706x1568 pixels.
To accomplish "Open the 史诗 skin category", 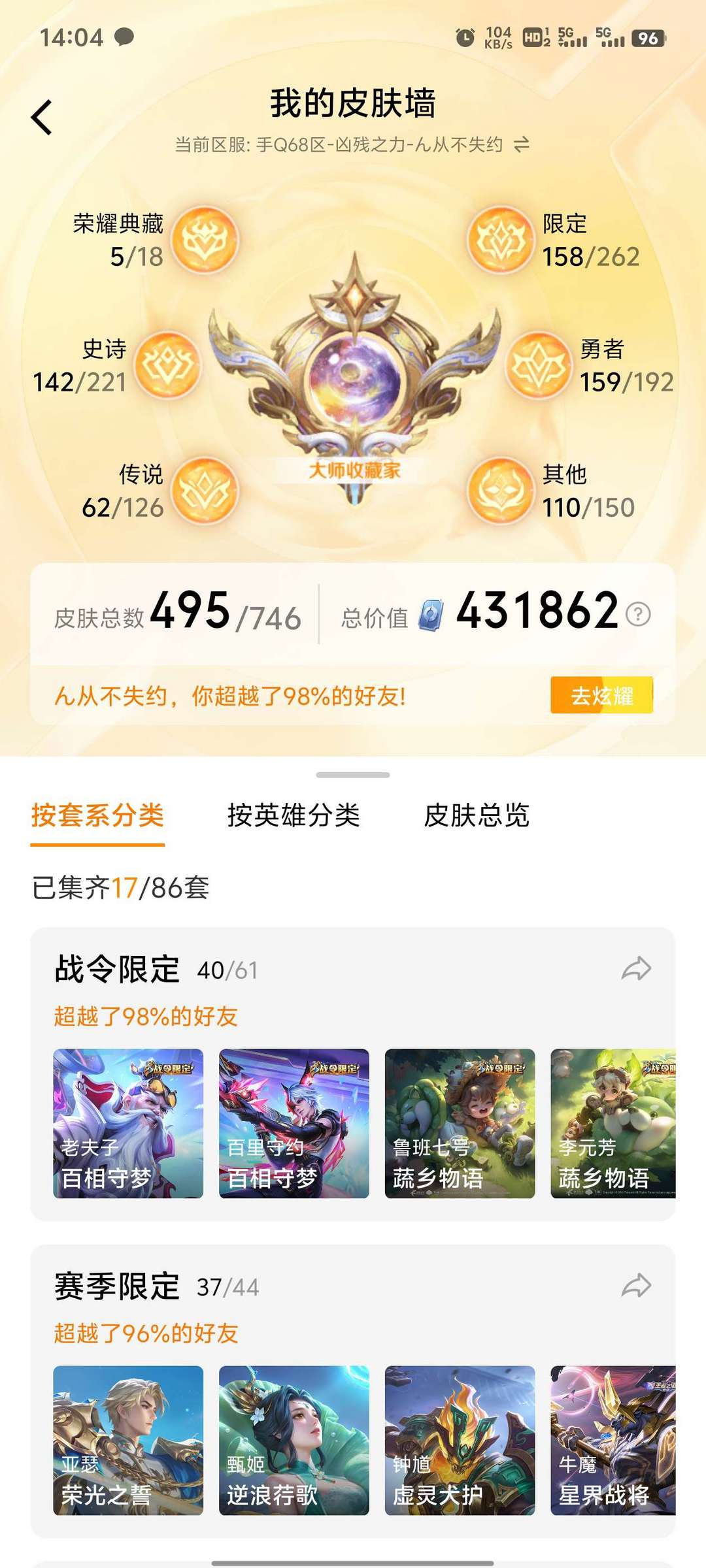I will tap(168, 365).
